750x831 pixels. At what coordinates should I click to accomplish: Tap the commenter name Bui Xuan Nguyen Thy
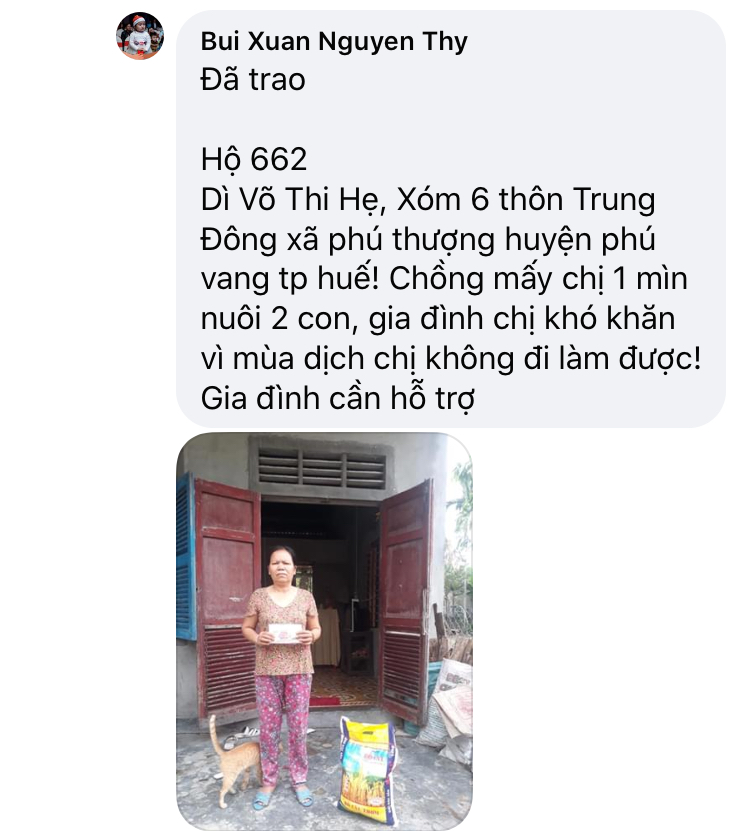[x=333, y=41]
